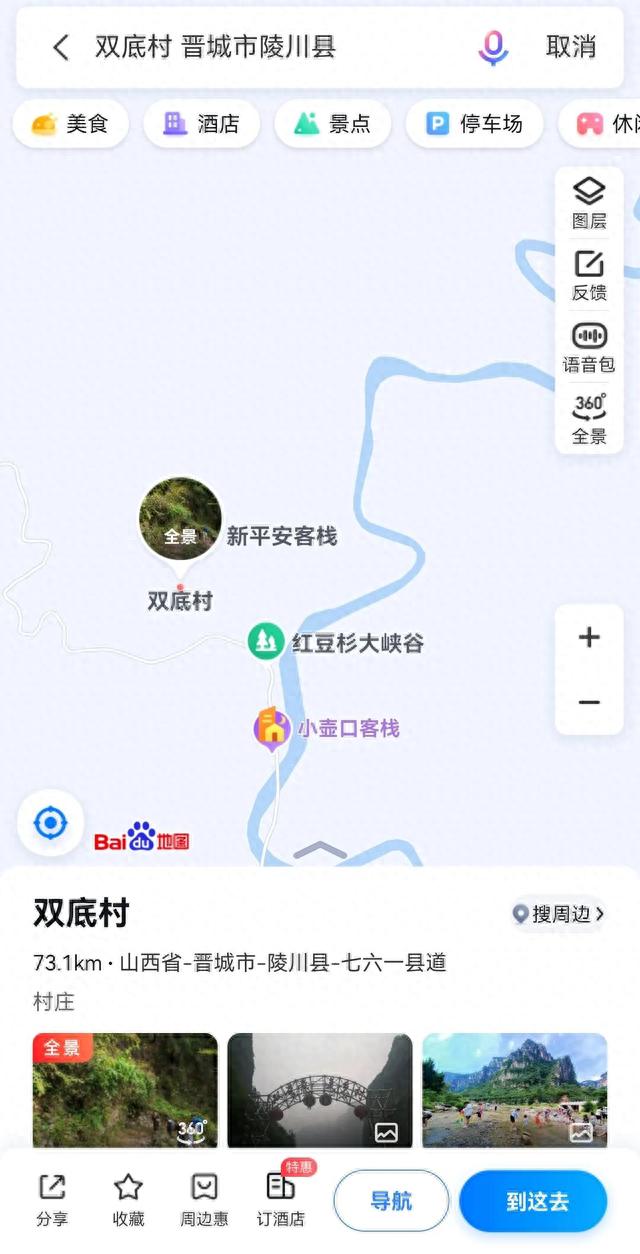Select the 美食 food chip
Viewport: 640px width, 1254px height.
71,124
